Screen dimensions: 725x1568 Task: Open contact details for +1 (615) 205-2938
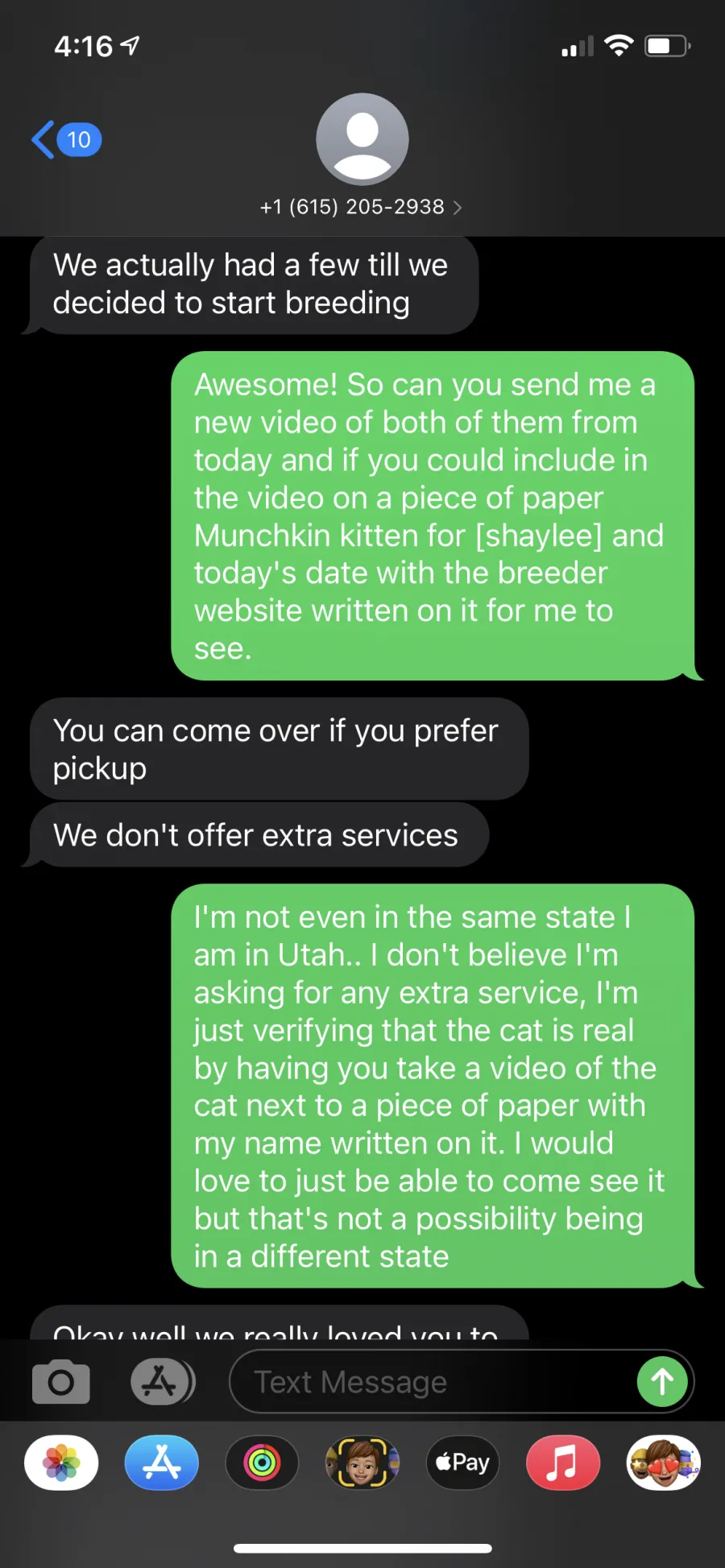coord(362,207)
